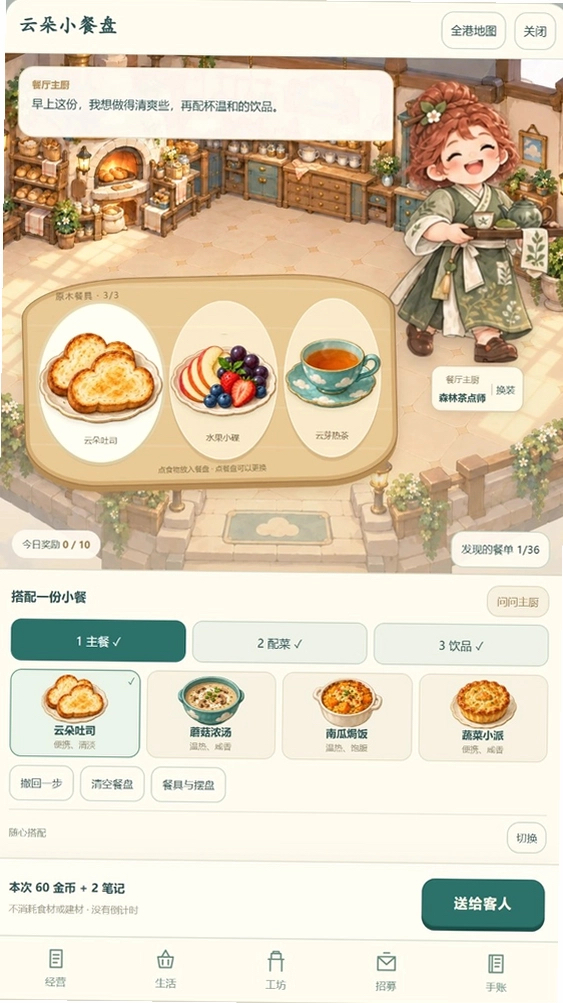
Task: Go to the 工坊 tab
Action: tap(276, 970)
